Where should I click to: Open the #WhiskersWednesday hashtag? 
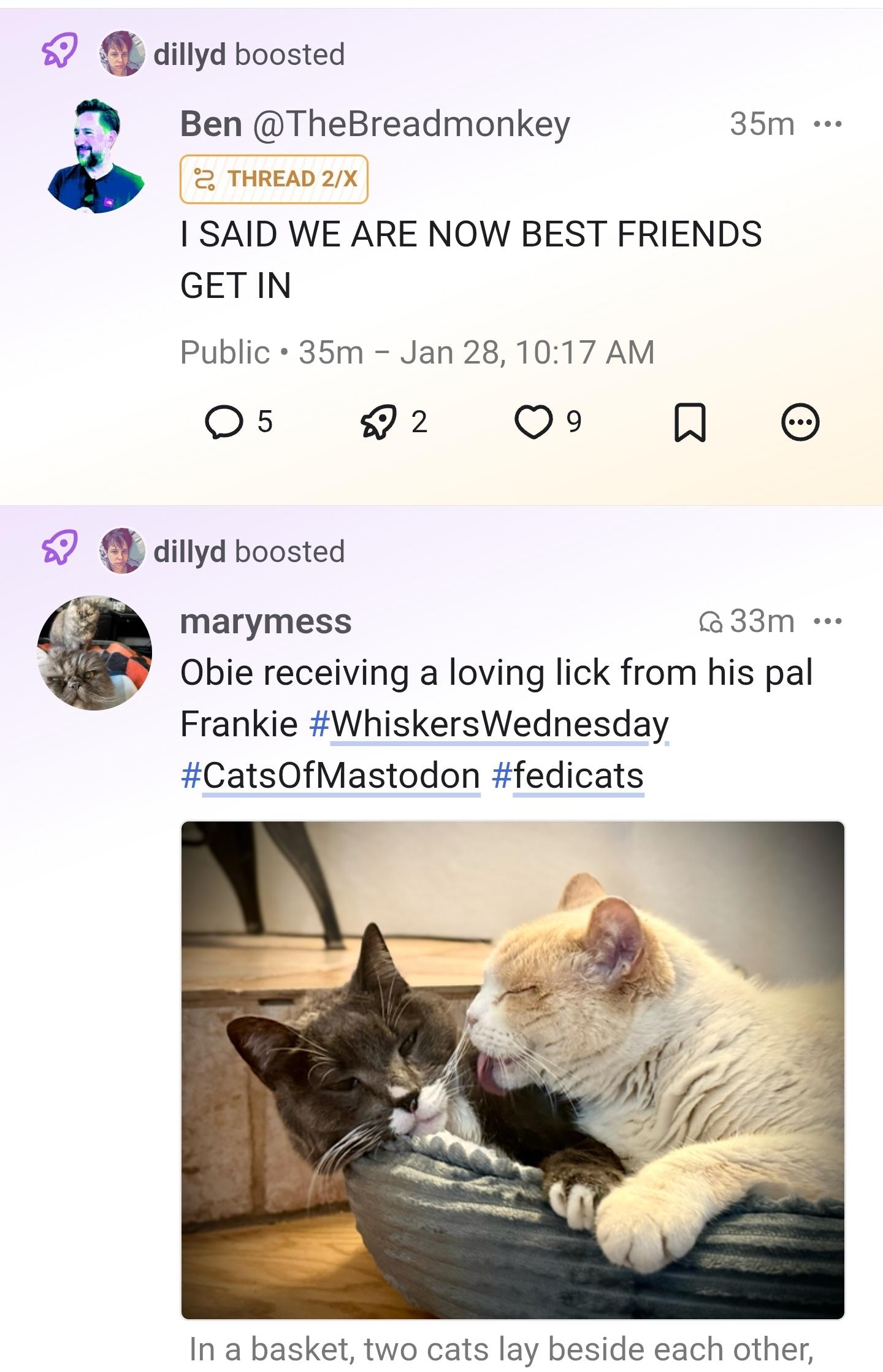[x=489, y=724]
